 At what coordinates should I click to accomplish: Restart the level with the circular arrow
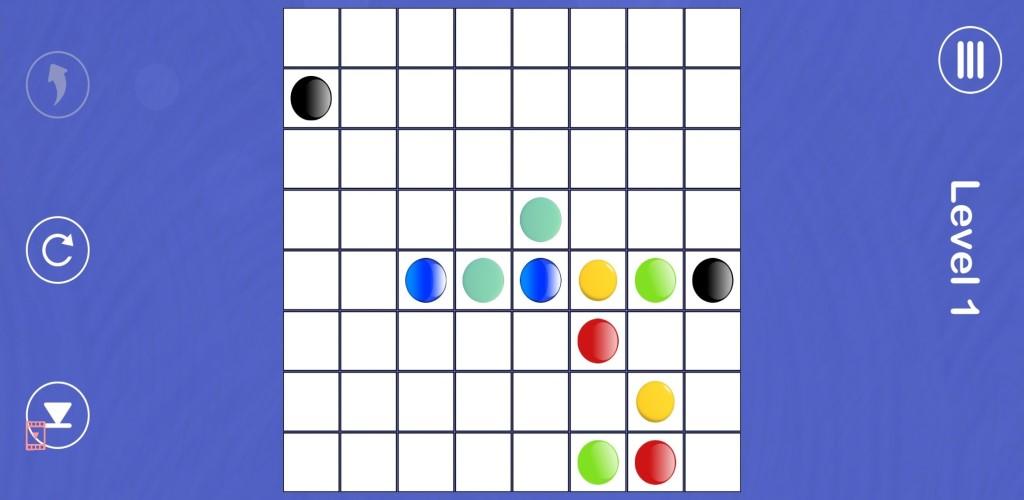(58, 249)
